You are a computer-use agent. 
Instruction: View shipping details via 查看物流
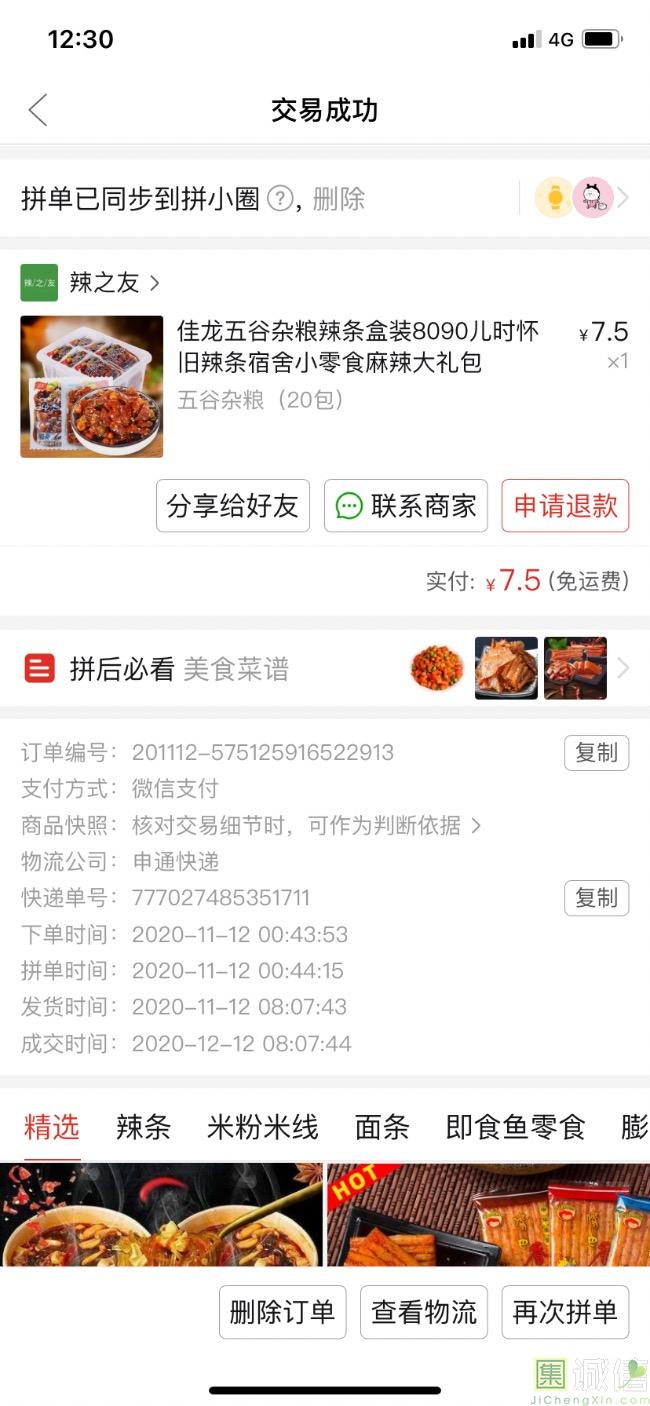(x=424, y=1312)
